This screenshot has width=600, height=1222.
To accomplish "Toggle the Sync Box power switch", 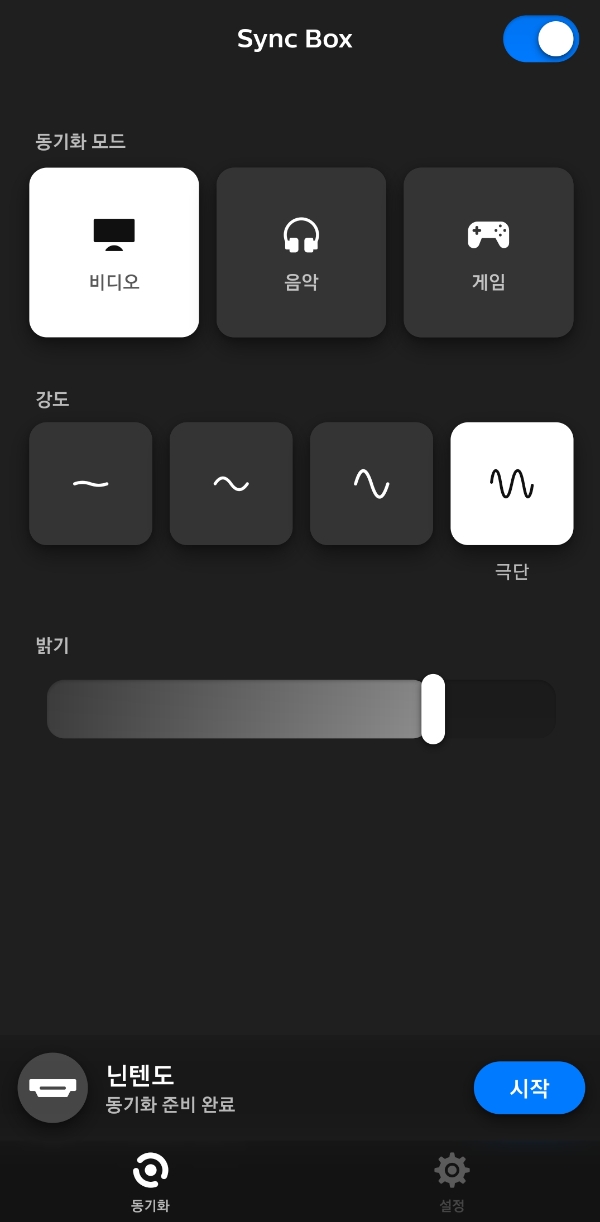I will (x=541, y=39).
